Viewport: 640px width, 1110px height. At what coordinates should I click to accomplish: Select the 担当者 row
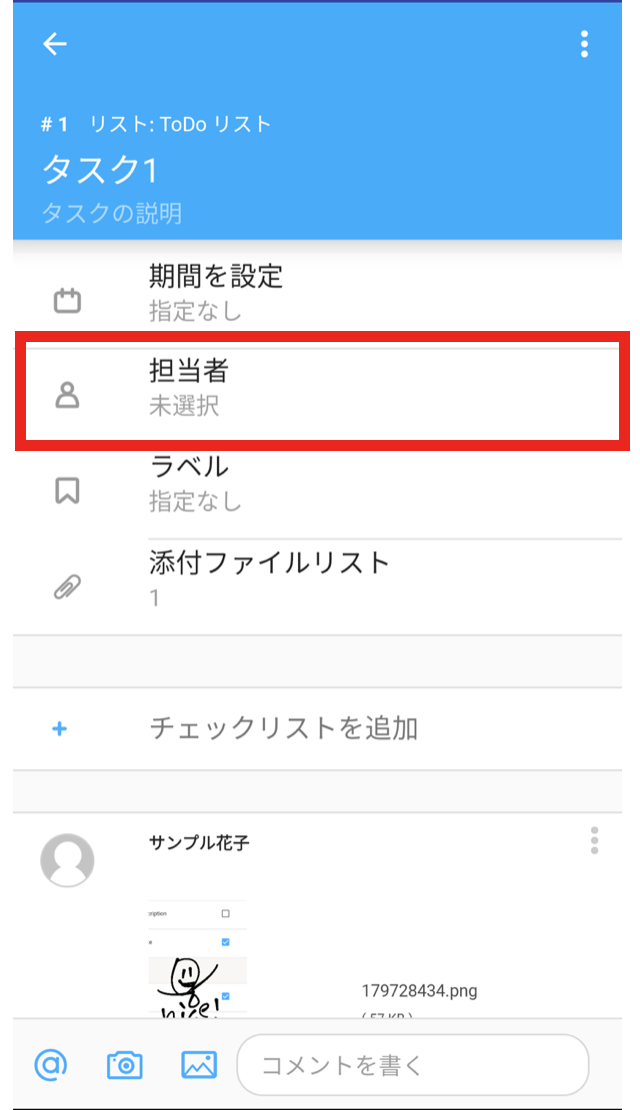click(320, 387)
